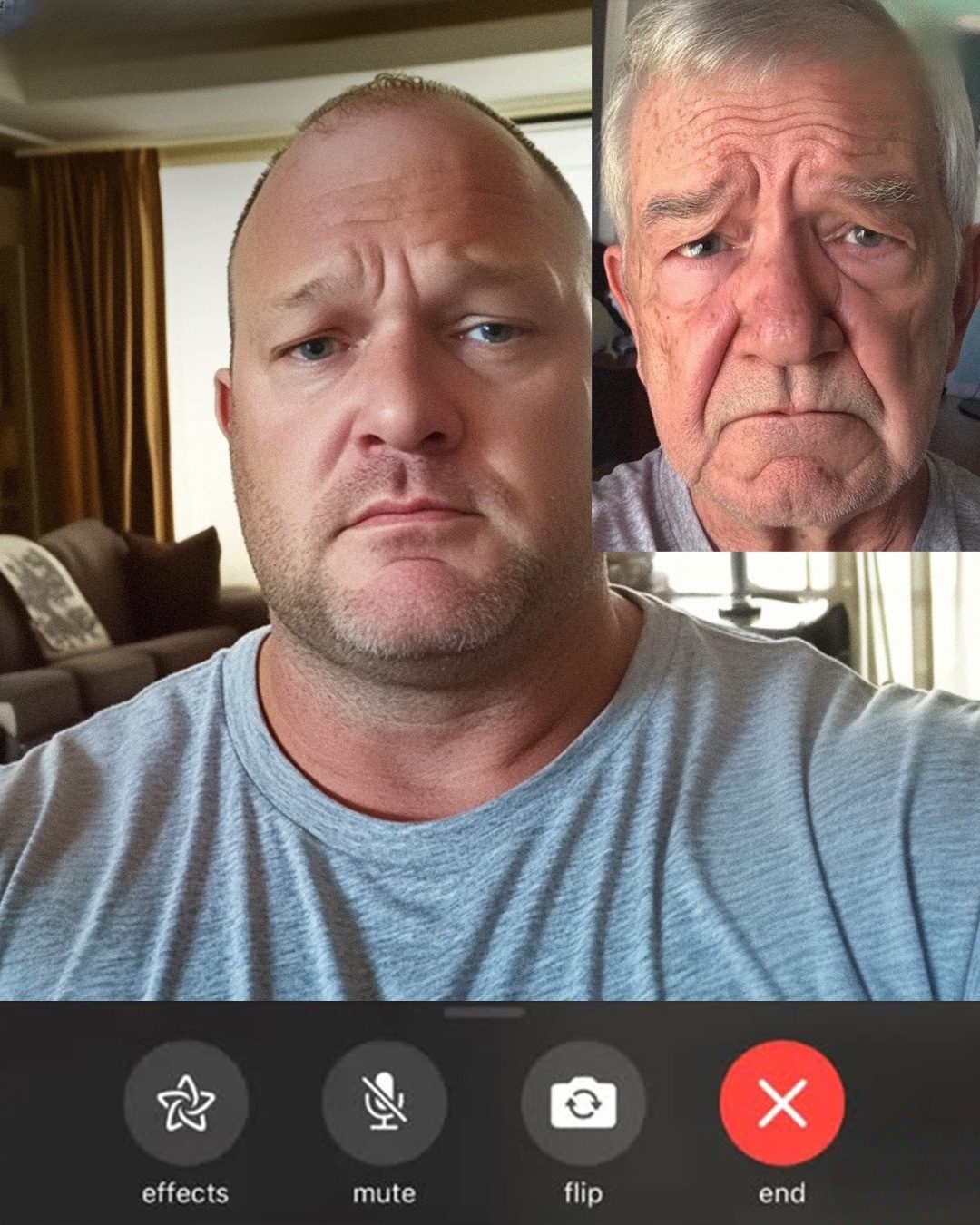Mute the microphone

point(384,1102)
